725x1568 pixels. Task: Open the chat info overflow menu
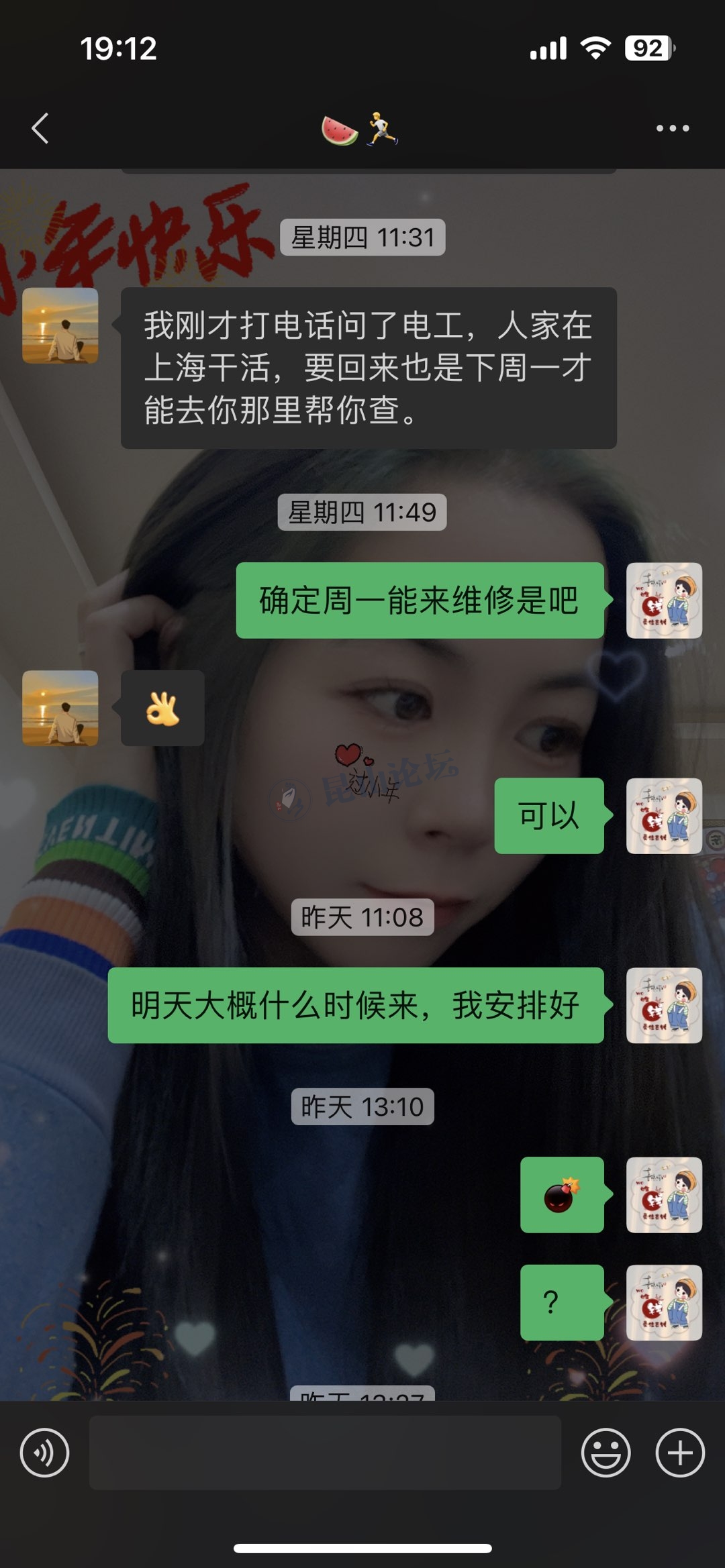(672, 128)
